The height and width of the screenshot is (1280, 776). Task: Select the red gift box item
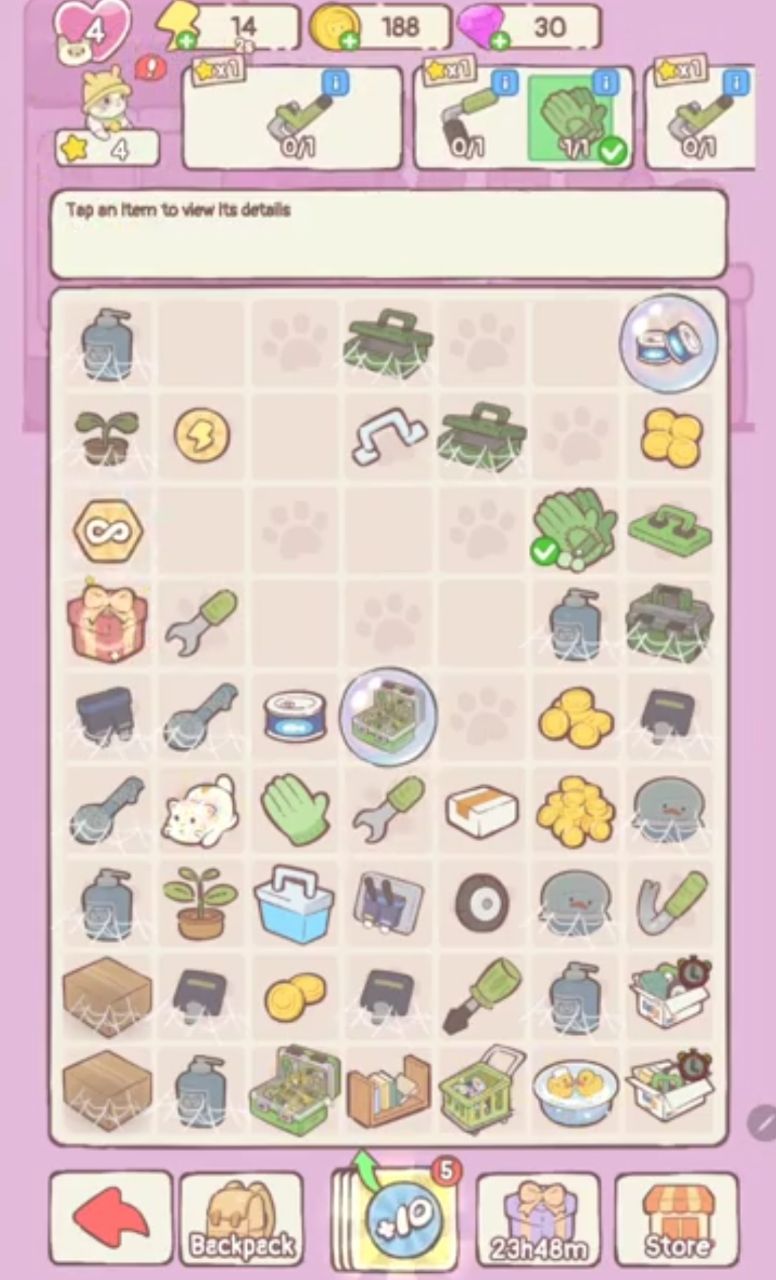(x=106, y=622)
